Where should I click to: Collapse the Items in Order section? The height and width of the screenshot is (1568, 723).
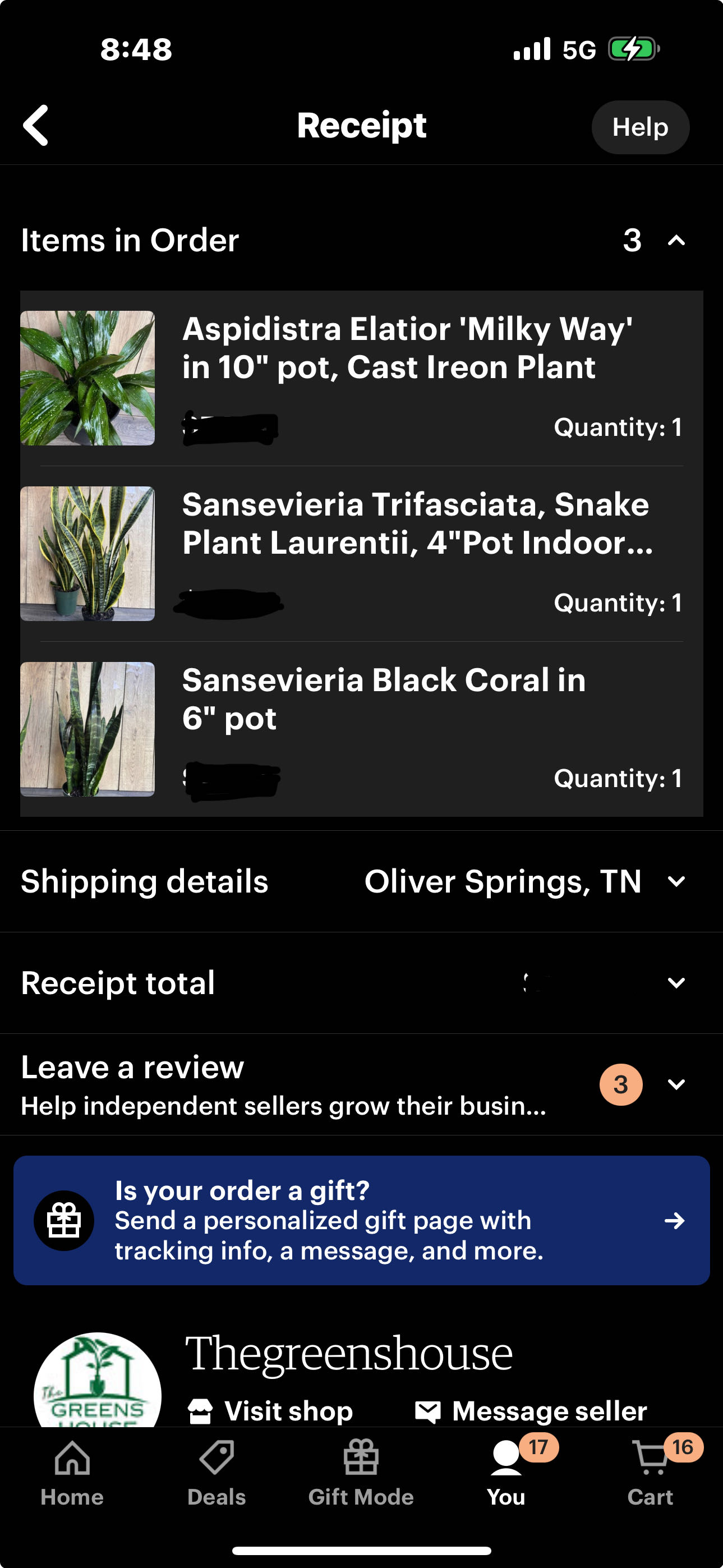point(676,241)
